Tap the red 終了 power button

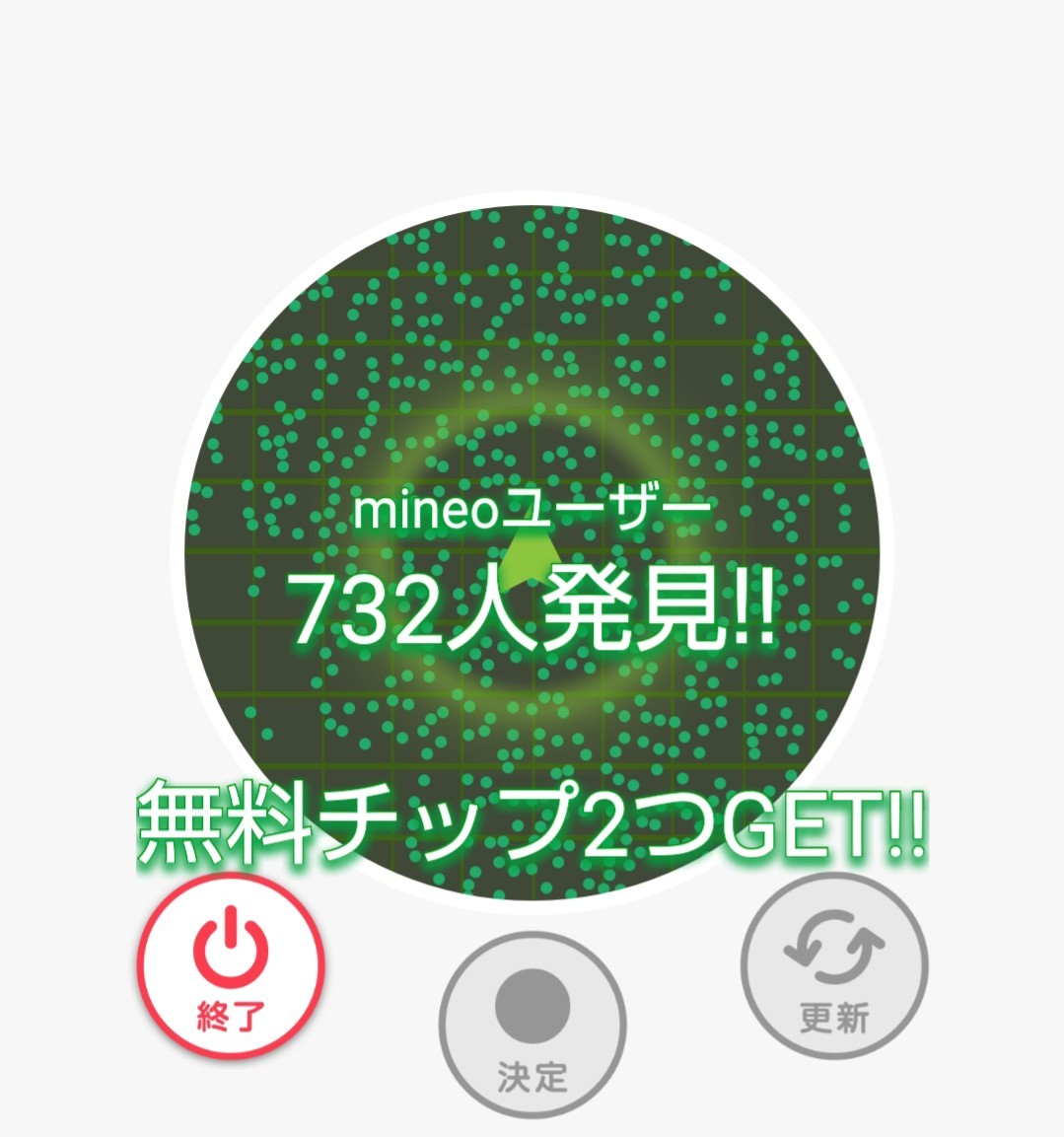tap(231, 966)
